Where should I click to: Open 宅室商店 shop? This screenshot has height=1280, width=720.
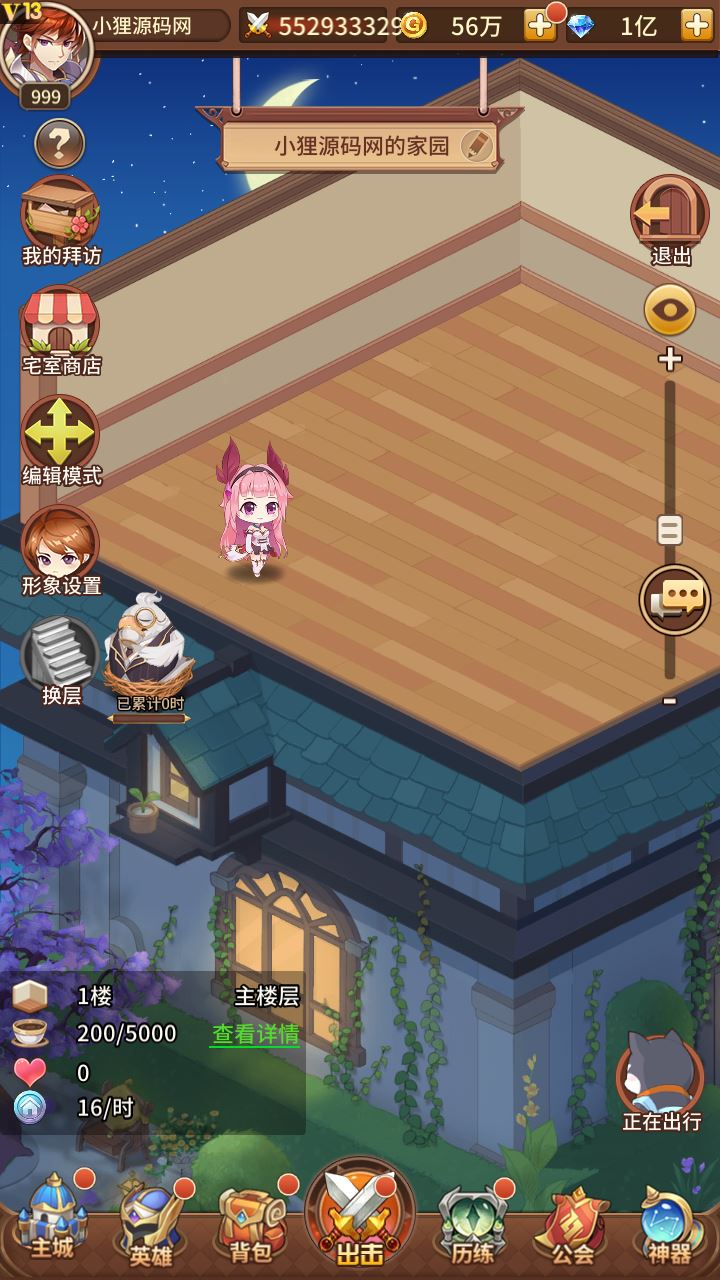coord(61,326)
